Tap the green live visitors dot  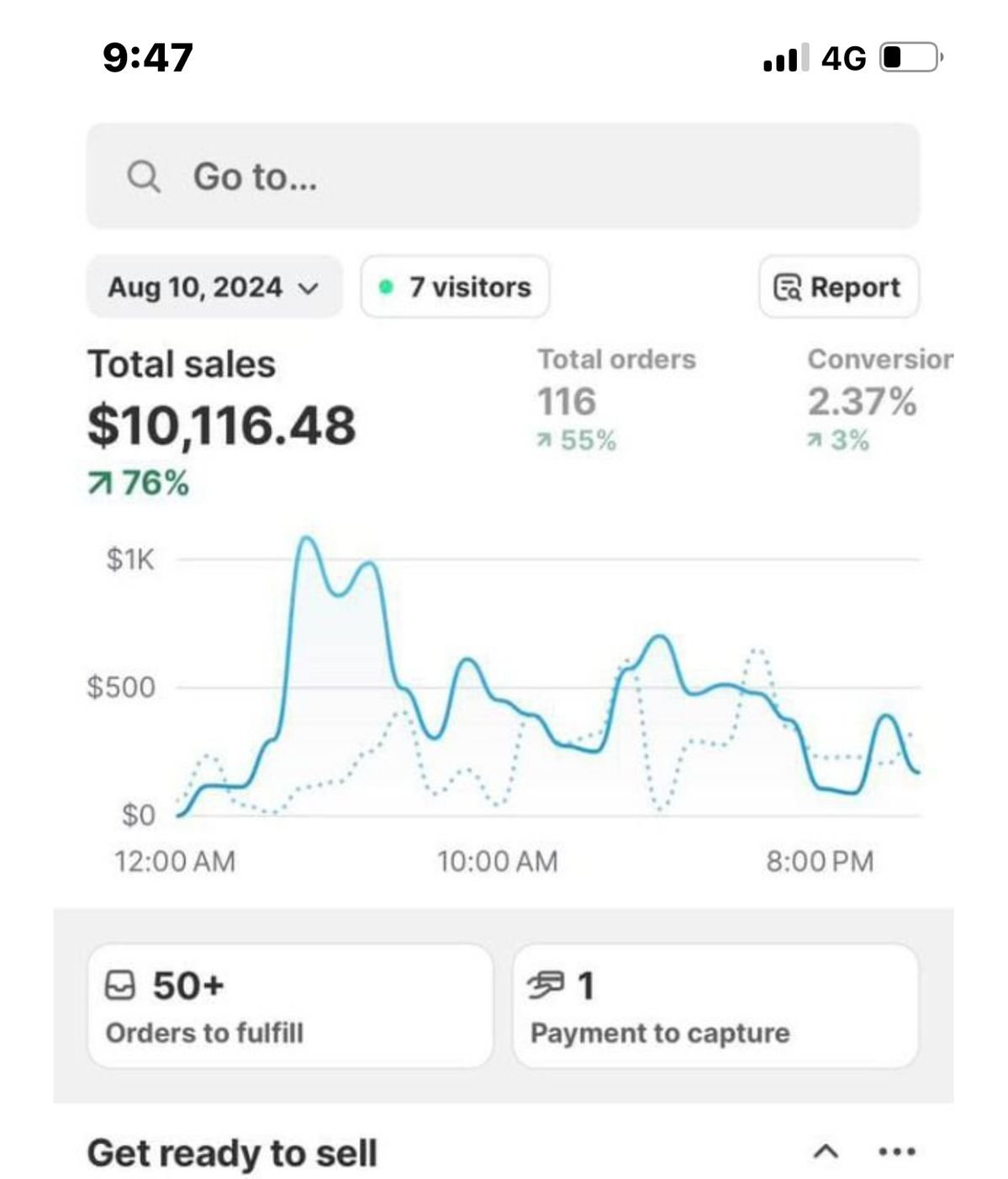tap(385, 287)
